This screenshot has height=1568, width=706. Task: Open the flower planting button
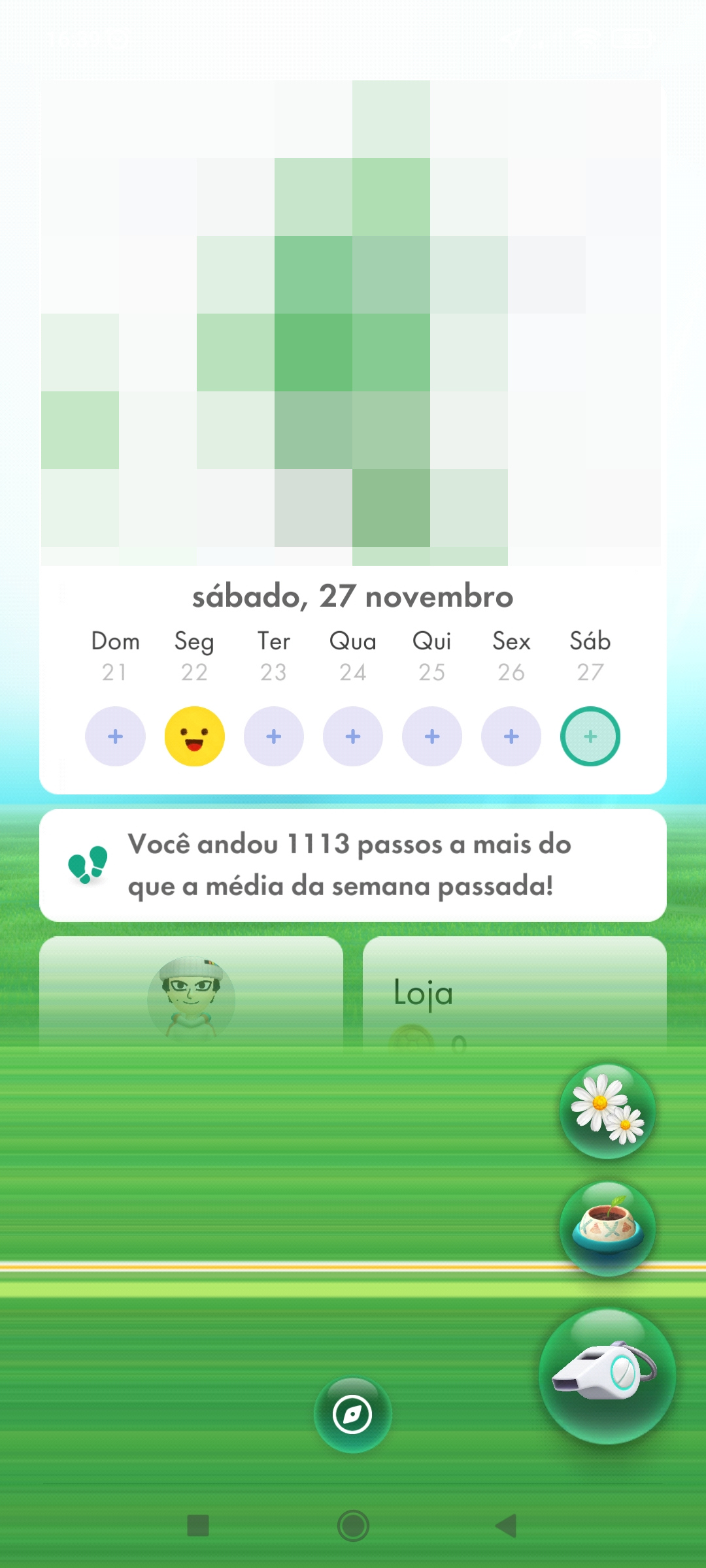point(607,1111)
